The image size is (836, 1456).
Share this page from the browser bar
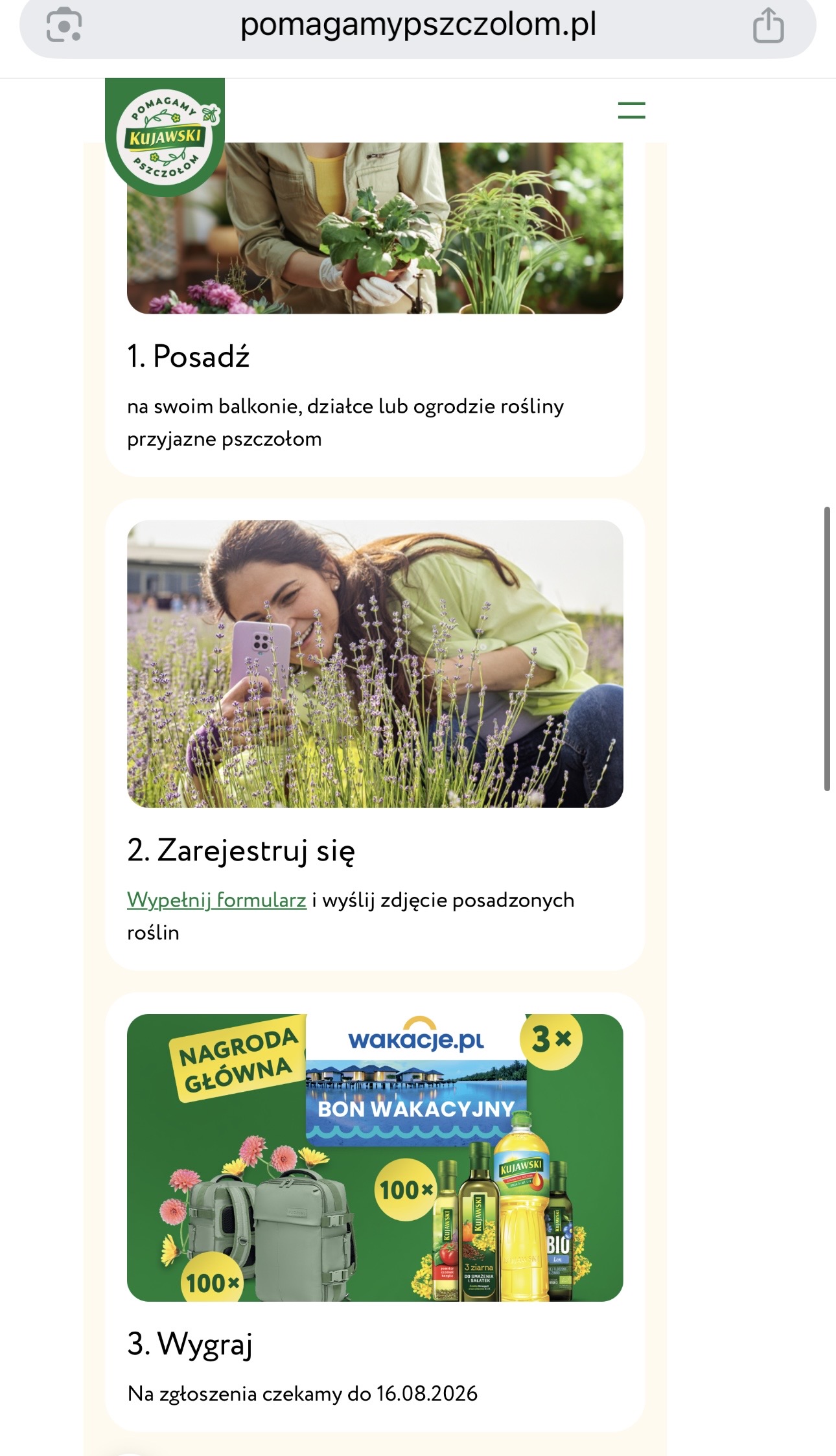[768, 26]
